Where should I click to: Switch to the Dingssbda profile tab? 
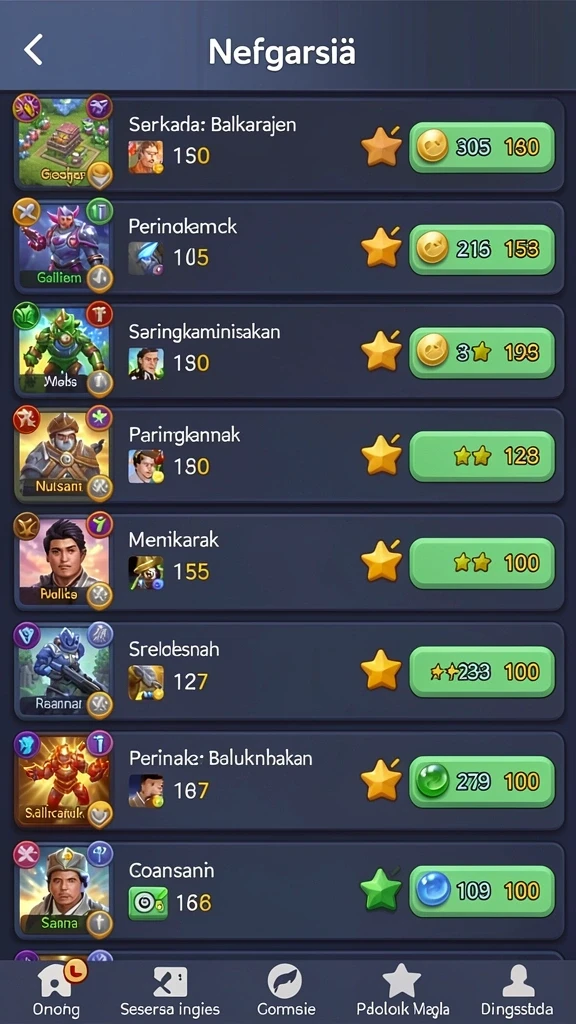click(x=517, y=991)
